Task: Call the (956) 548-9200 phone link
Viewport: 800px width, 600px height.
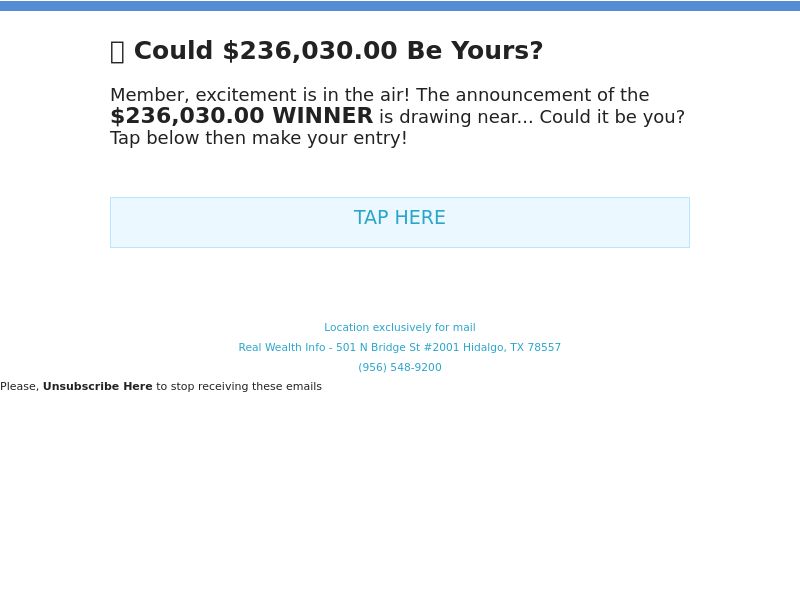Action: coord(399,368)
